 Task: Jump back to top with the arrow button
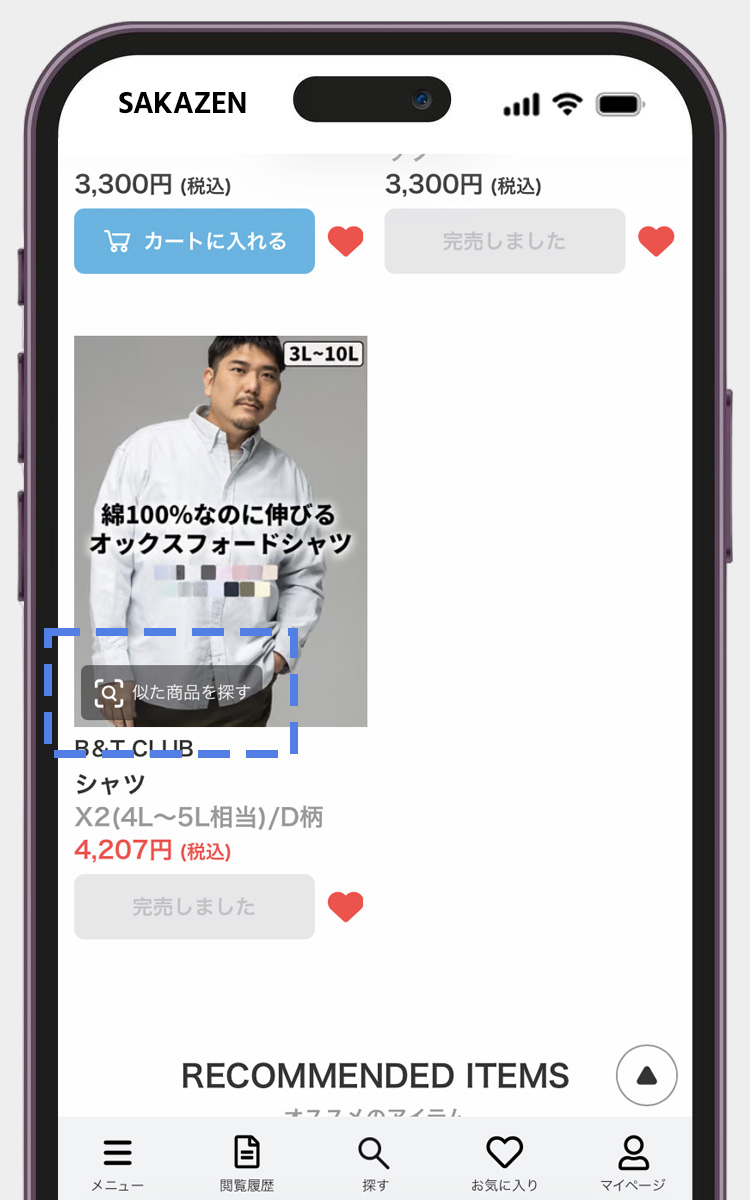(646, 1075)
